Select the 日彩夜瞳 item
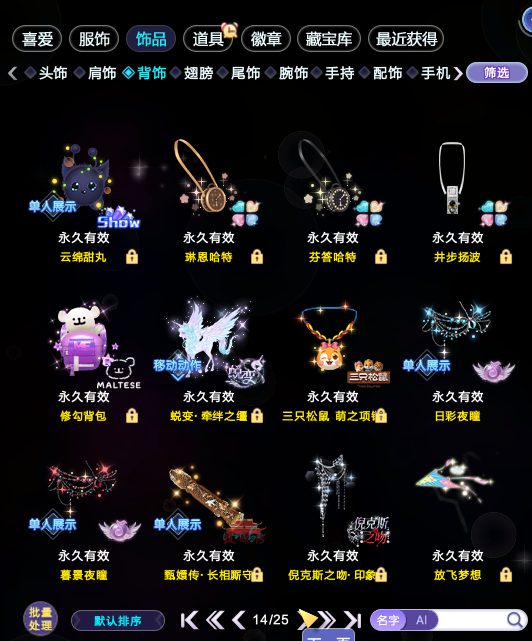Viewport: 532px width, 641px height. pos(457,362)
